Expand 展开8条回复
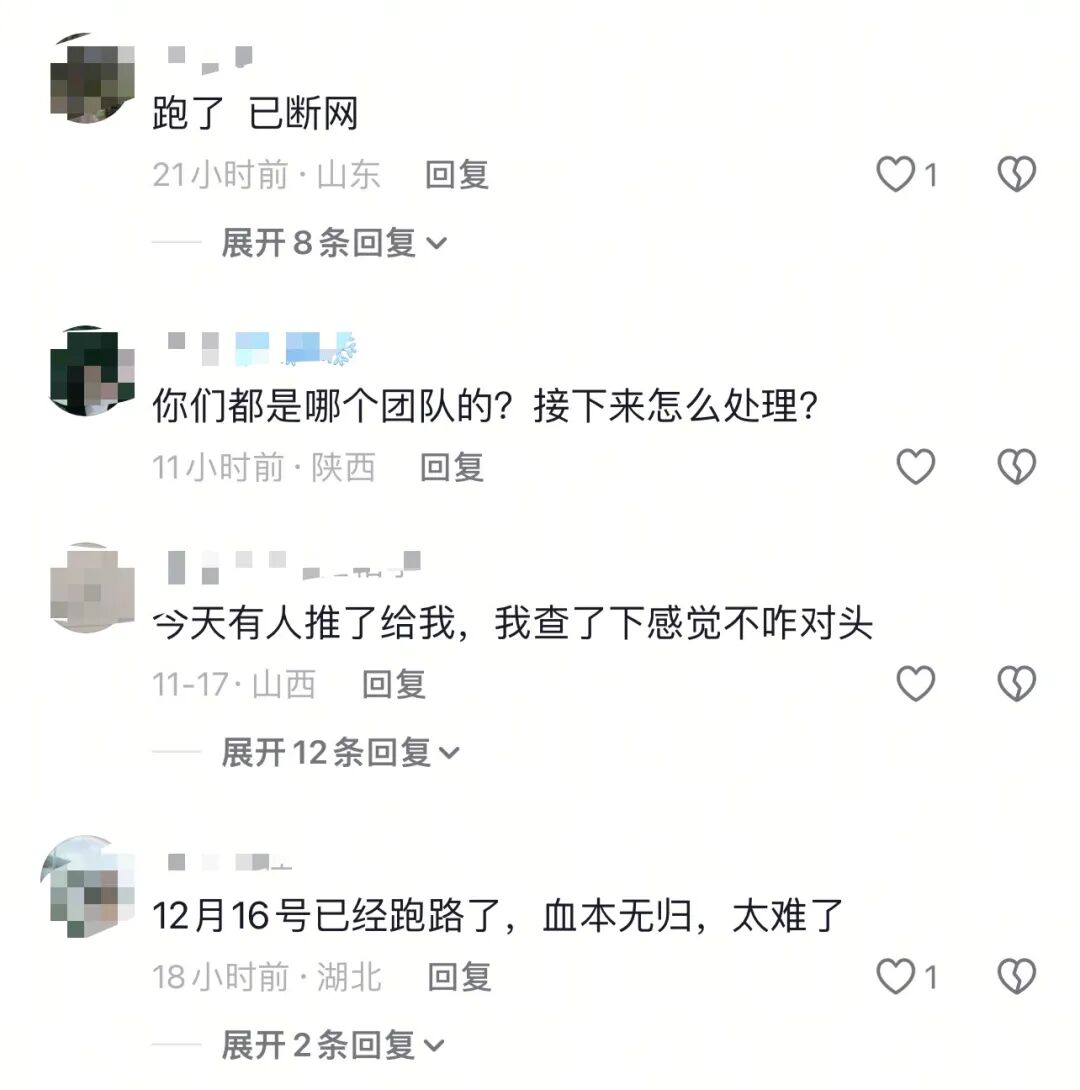This screenshot has width=1080, height=1090. pos(333,242)
